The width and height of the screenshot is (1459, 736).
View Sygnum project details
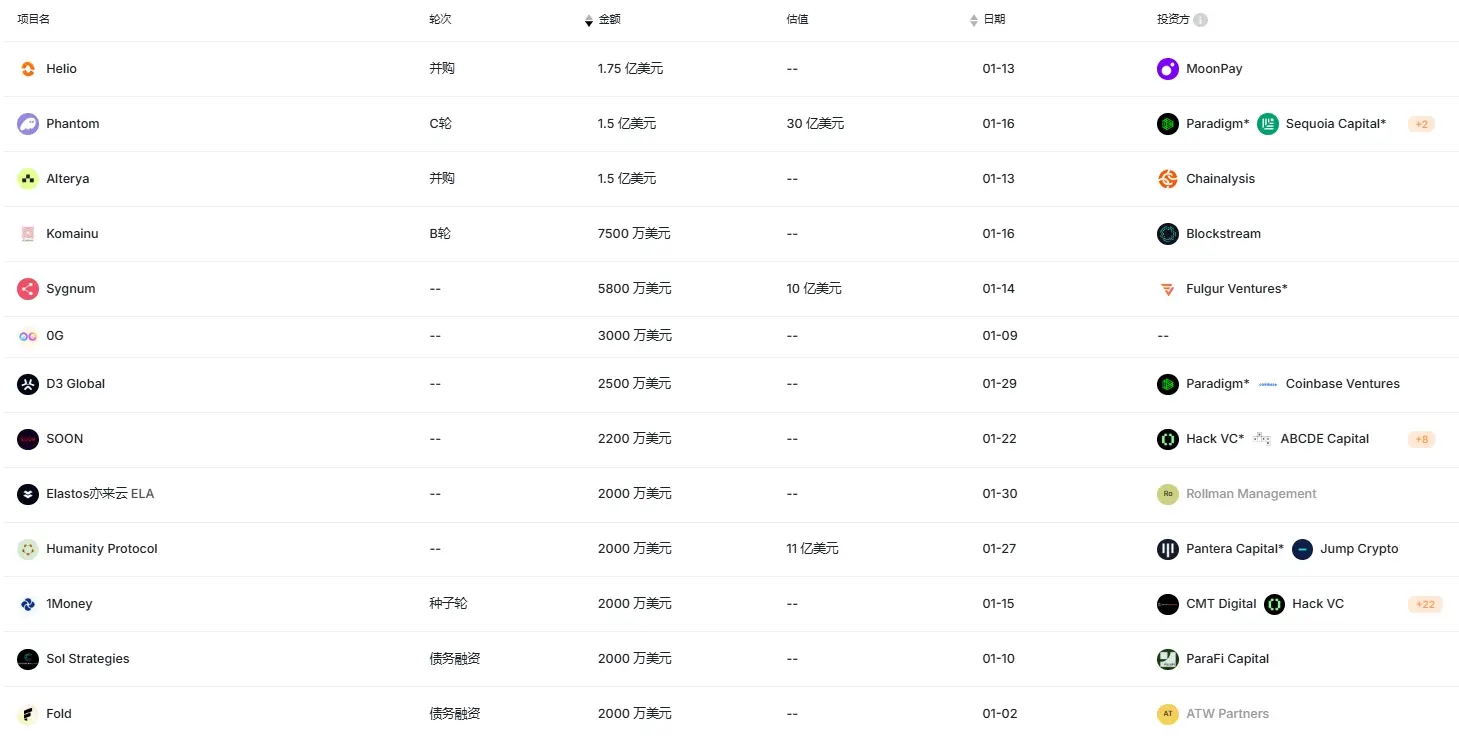[x=70, y=289]
